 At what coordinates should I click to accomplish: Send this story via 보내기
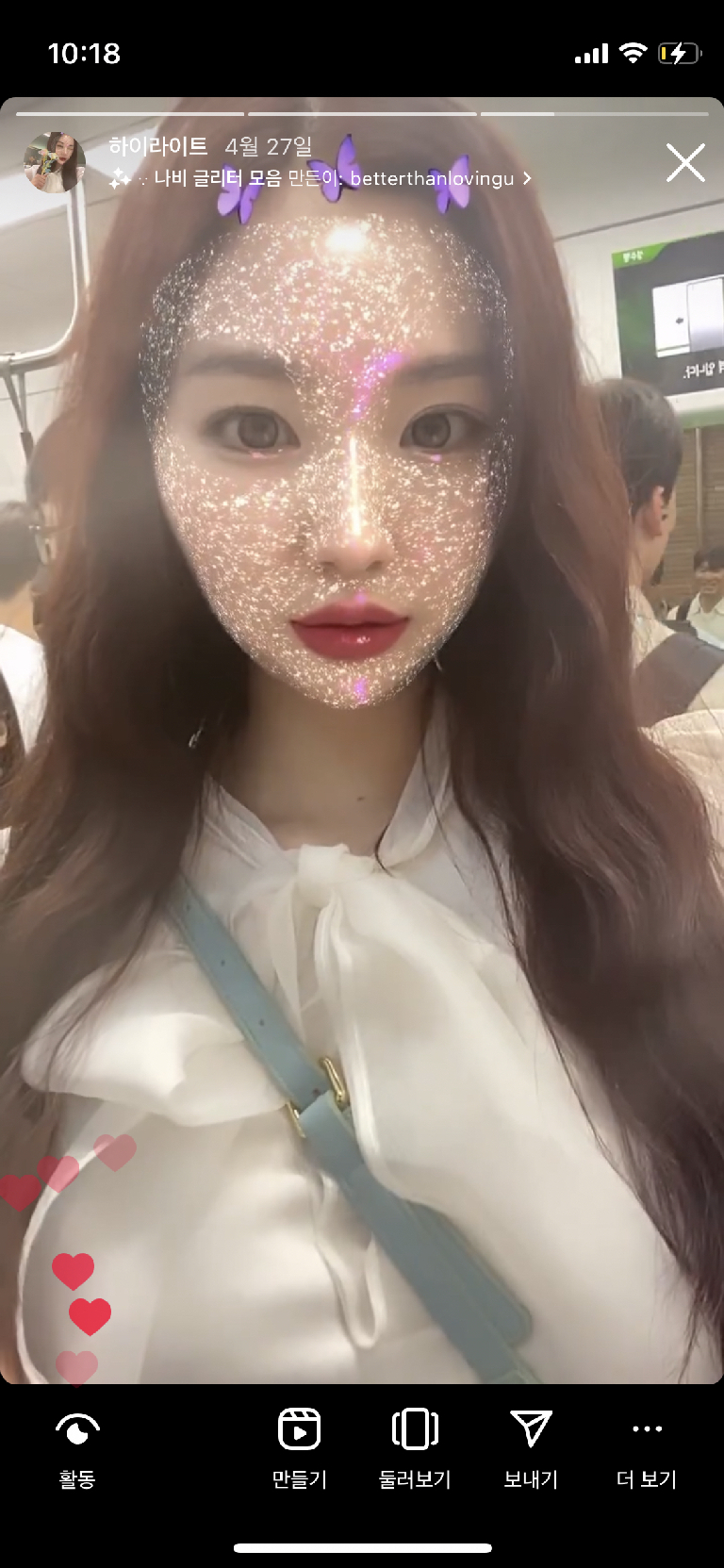pyautogui.click(x=531, y=1448)
